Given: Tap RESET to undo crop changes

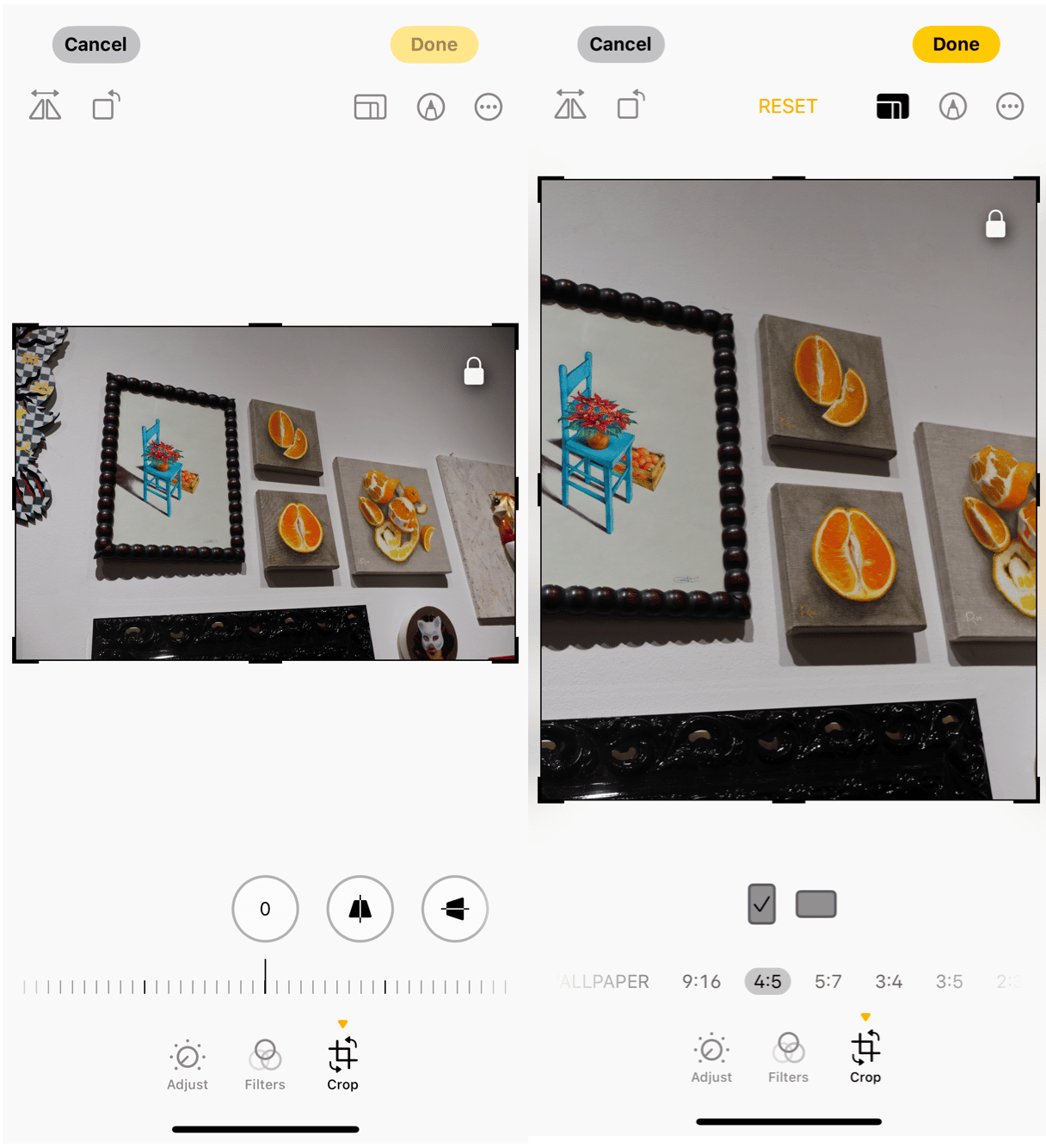Looking at the screenshot, I should [787, 107].
